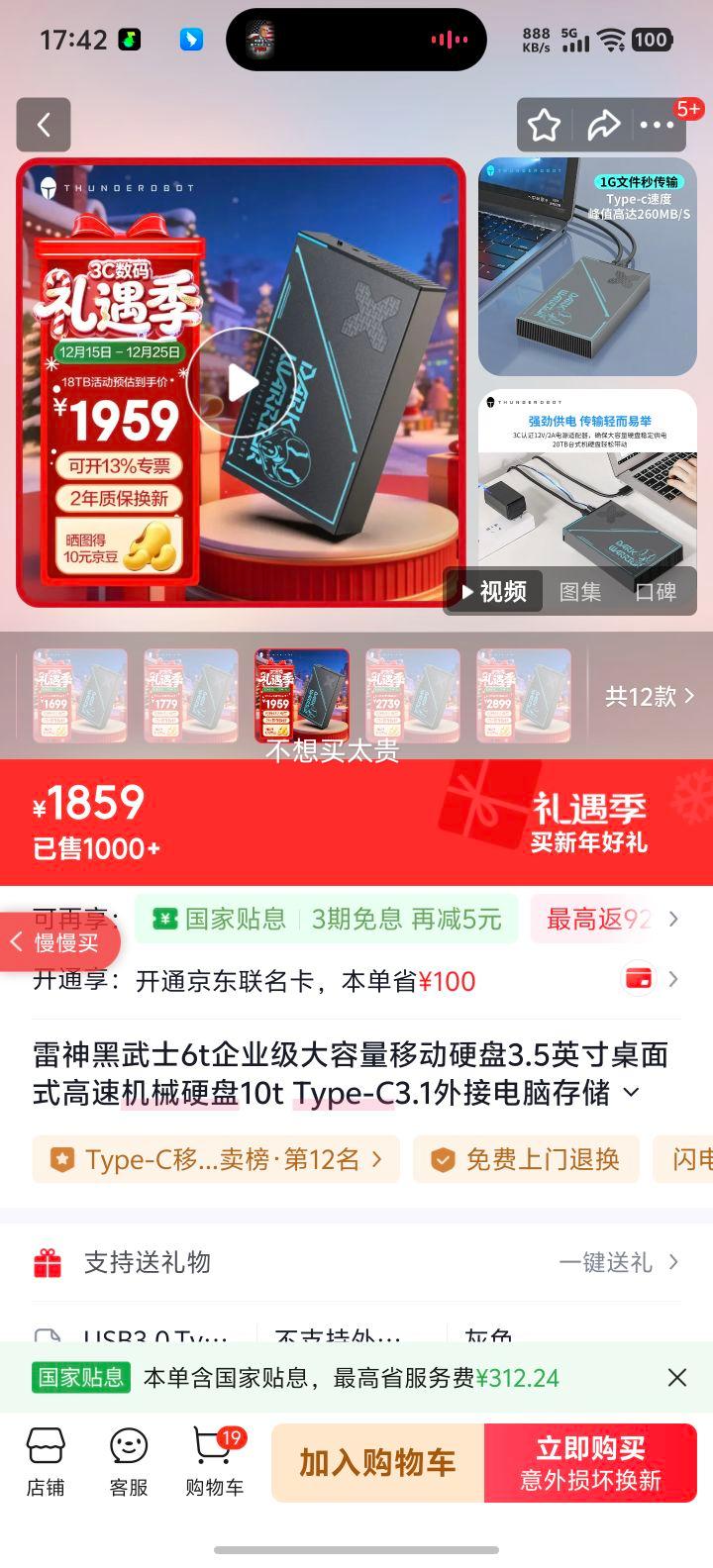Dismiss the 国家贴息 banner with the X
Screen dimensions: 713x1568
point(677,1377)
